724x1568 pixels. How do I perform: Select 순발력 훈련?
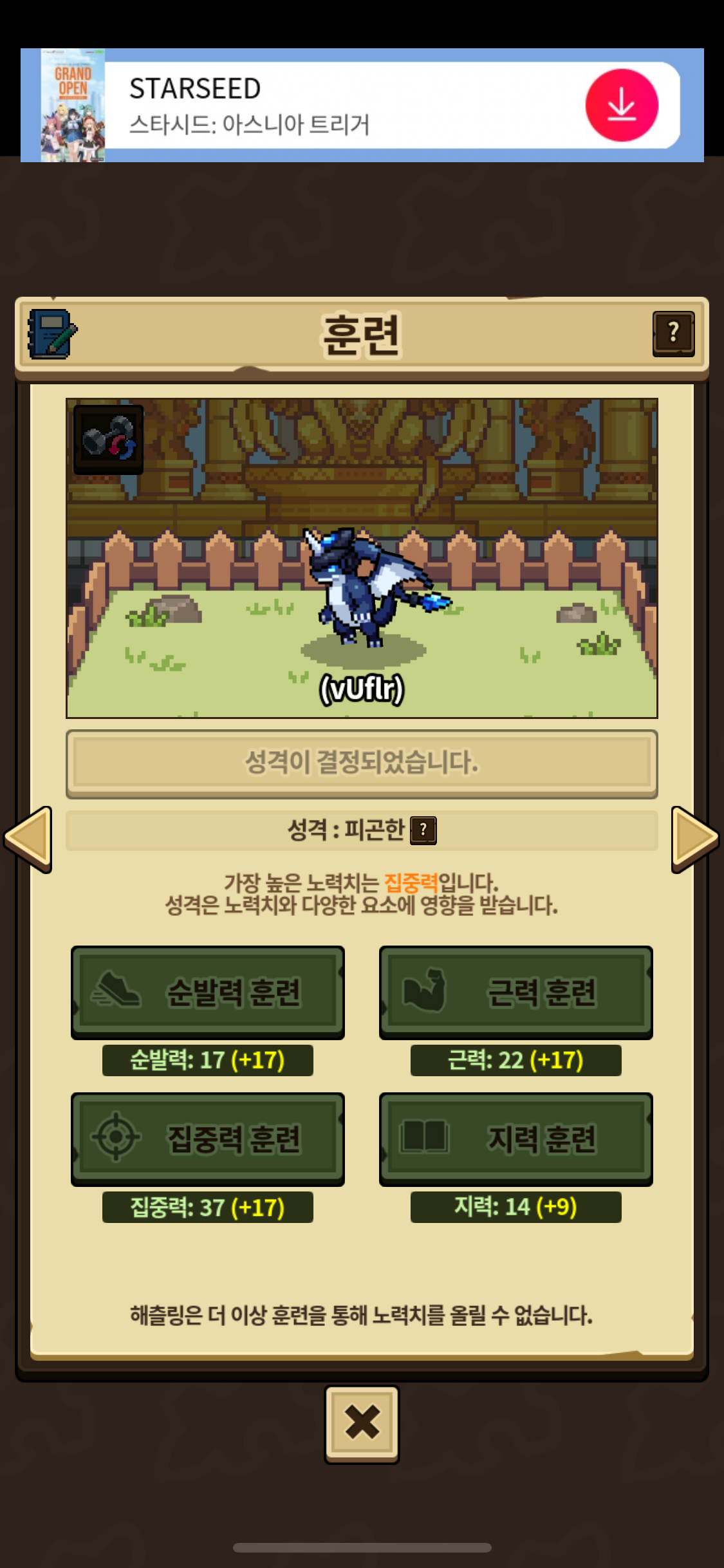(x=207, y=992)
